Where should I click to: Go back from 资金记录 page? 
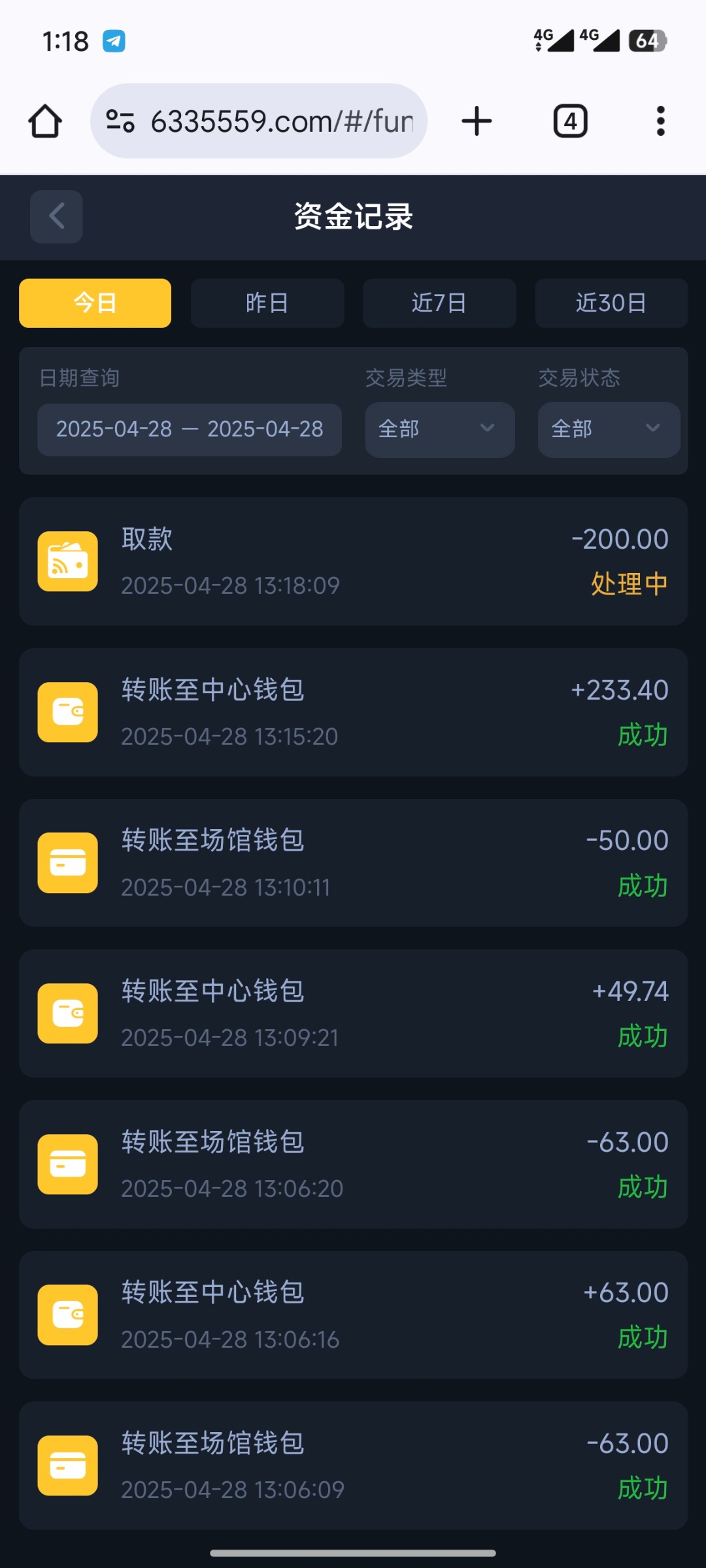[56, 216]
